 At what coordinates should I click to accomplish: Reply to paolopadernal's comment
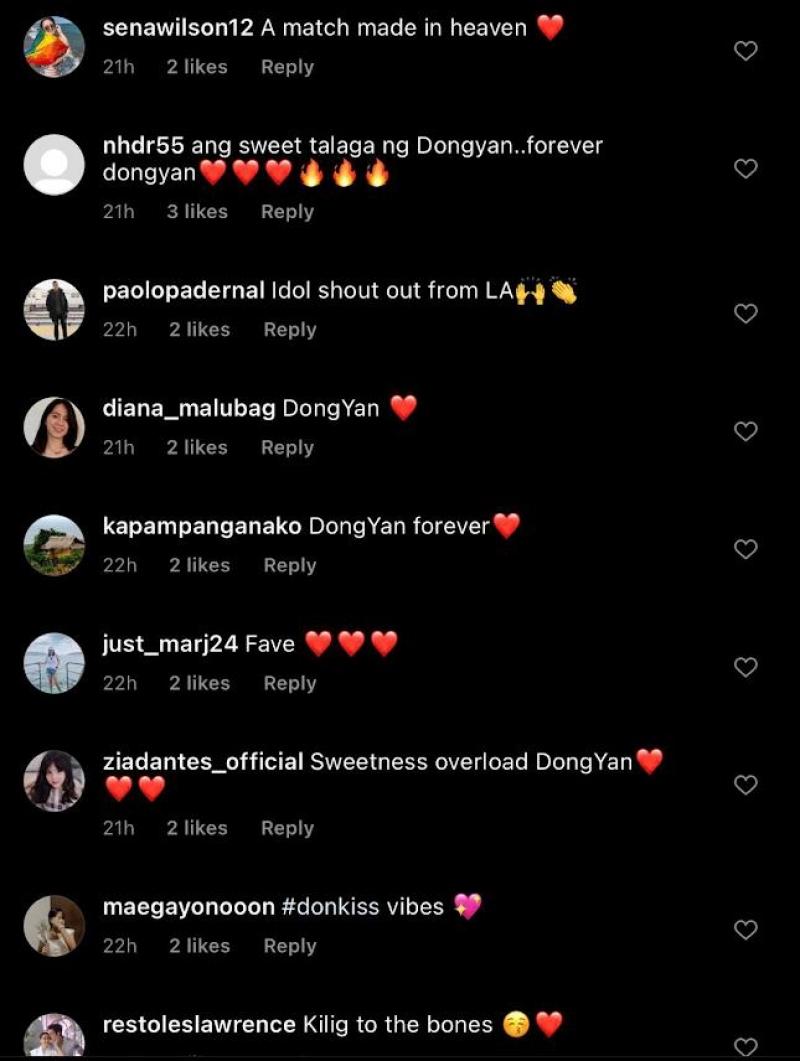pyautogui.click(x=289, y=330)
